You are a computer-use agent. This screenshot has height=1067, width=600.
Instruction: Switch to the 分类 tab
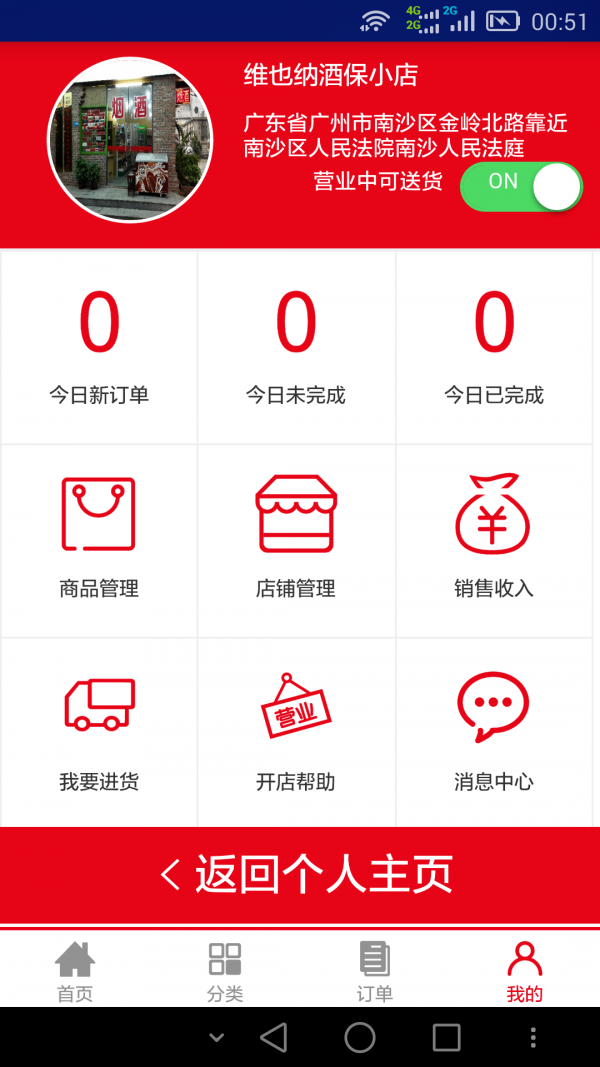(225, 971)
